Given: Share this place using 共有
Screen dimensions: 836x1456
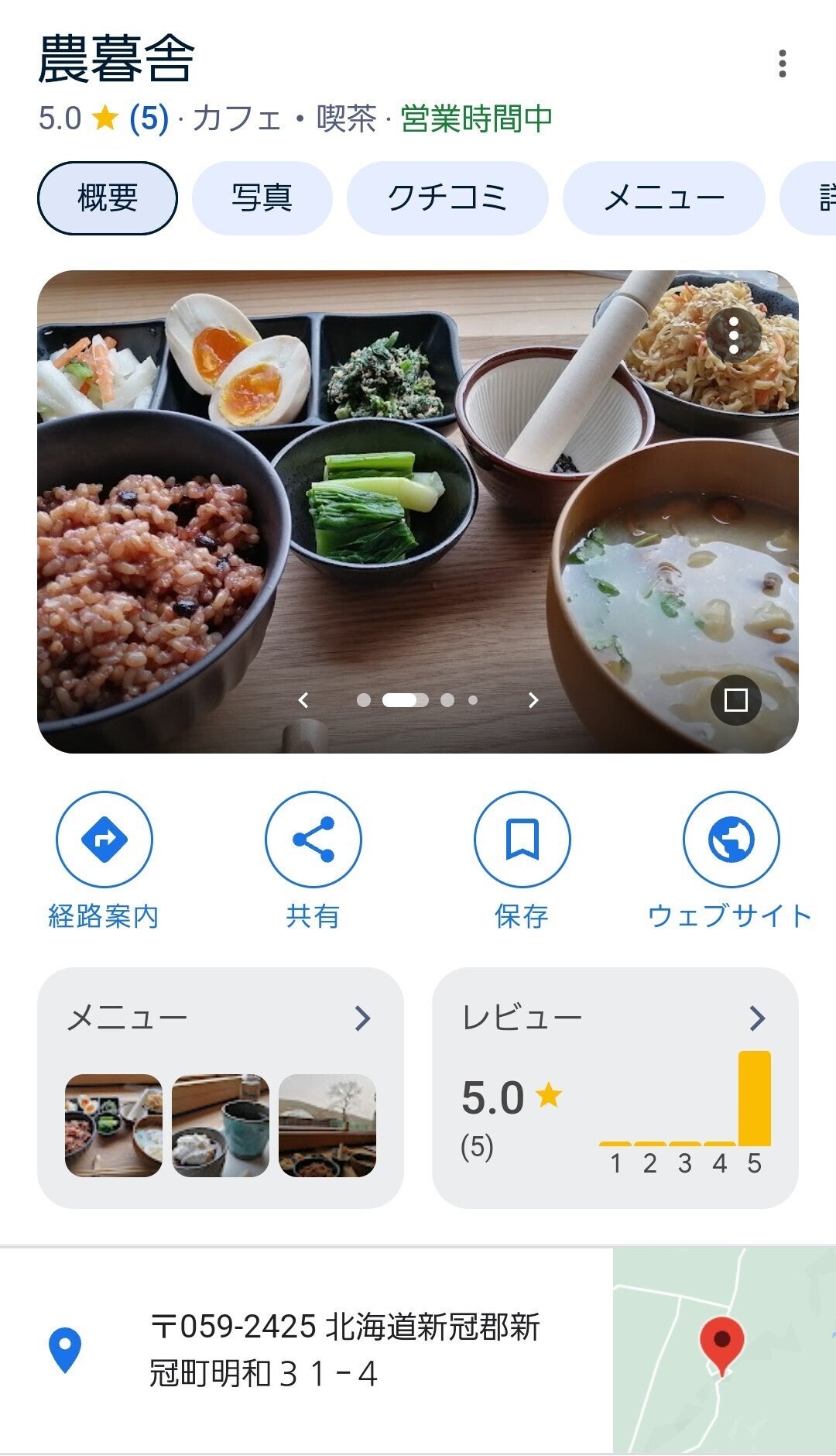Looking at the screenshot, I should (x=313, y=860).
